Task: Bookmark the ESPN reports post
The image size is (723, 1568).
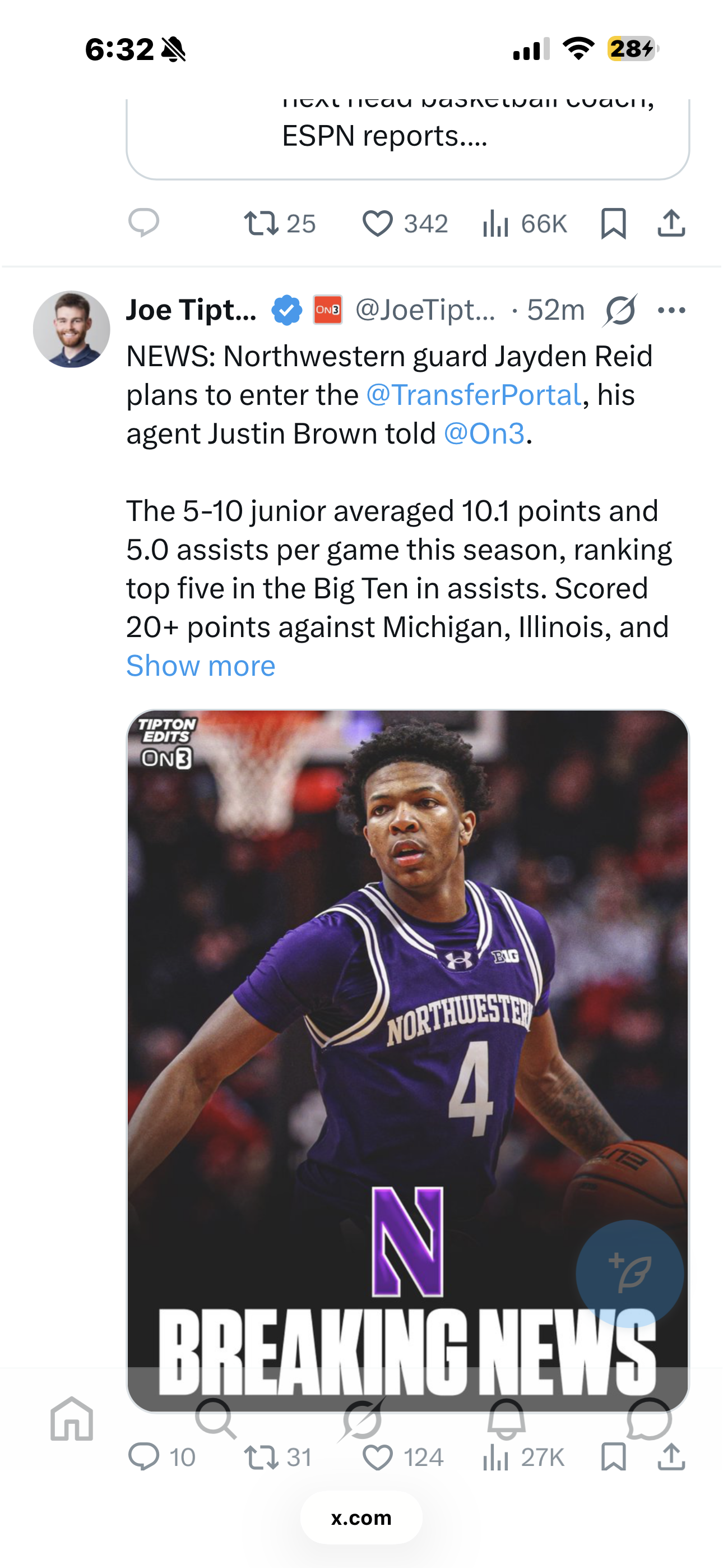Action: pos(613,223)
